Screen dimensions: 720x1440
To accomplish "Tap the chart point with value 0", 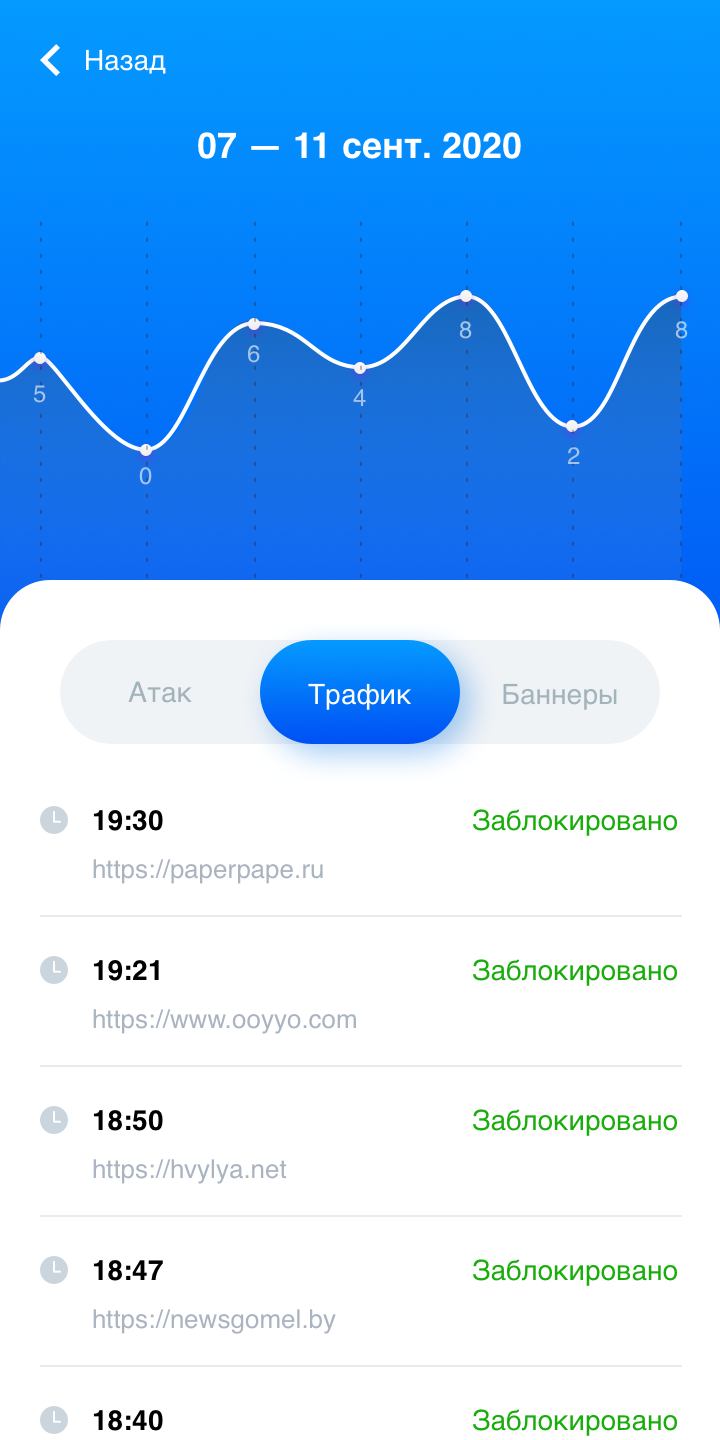I will coord(146,450).
